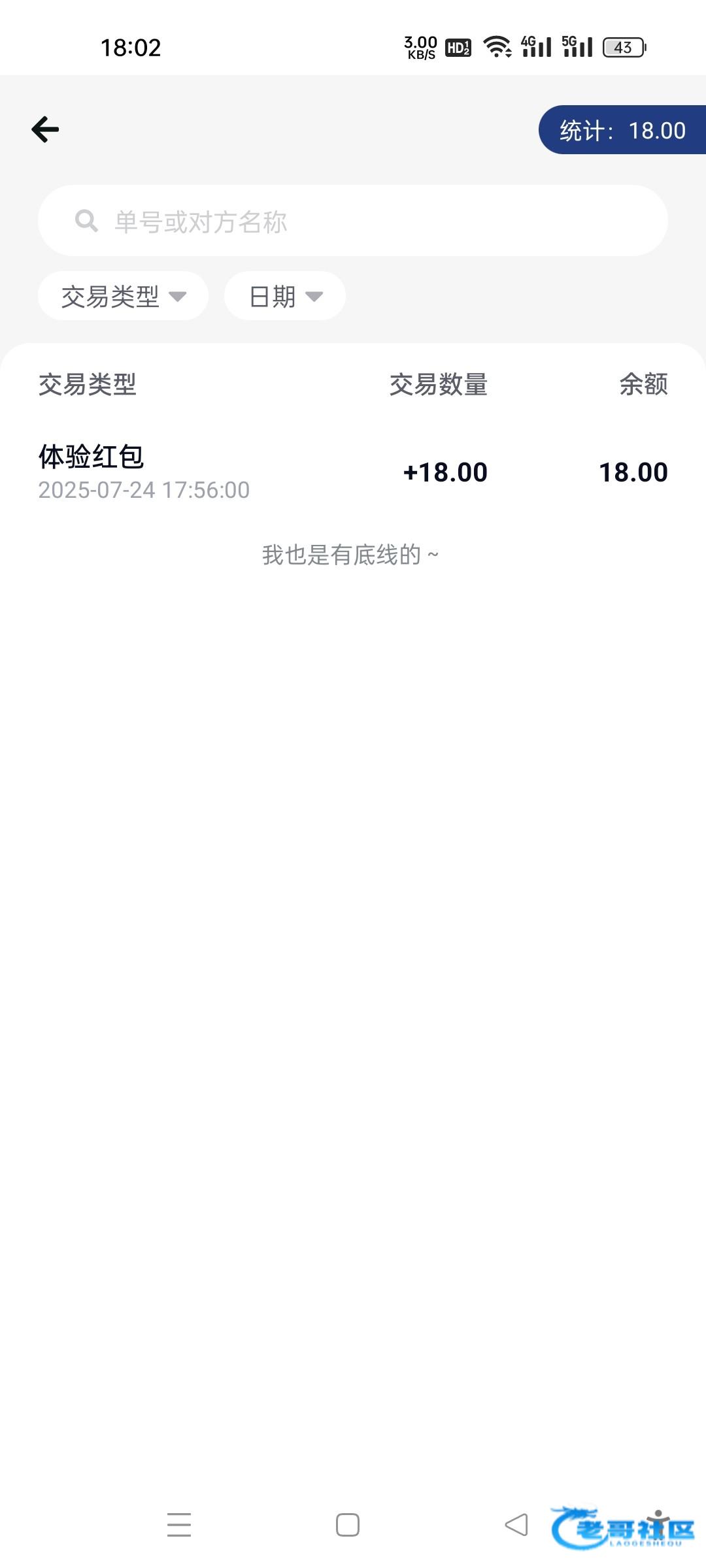The height and width of the screenshot is (1568, 706).
Task: Expand the 交易类型 filter dropdown
Action: [123, 297]
